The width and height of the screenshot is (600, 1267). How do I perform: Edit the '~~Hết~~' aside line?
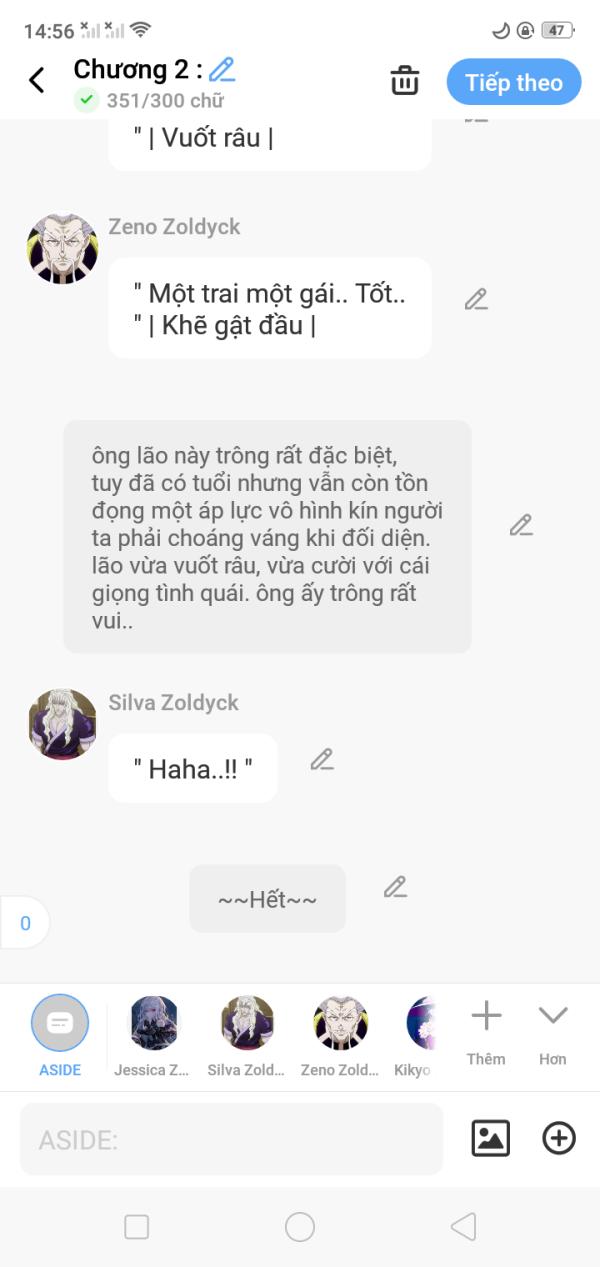(x=395, y=887)
